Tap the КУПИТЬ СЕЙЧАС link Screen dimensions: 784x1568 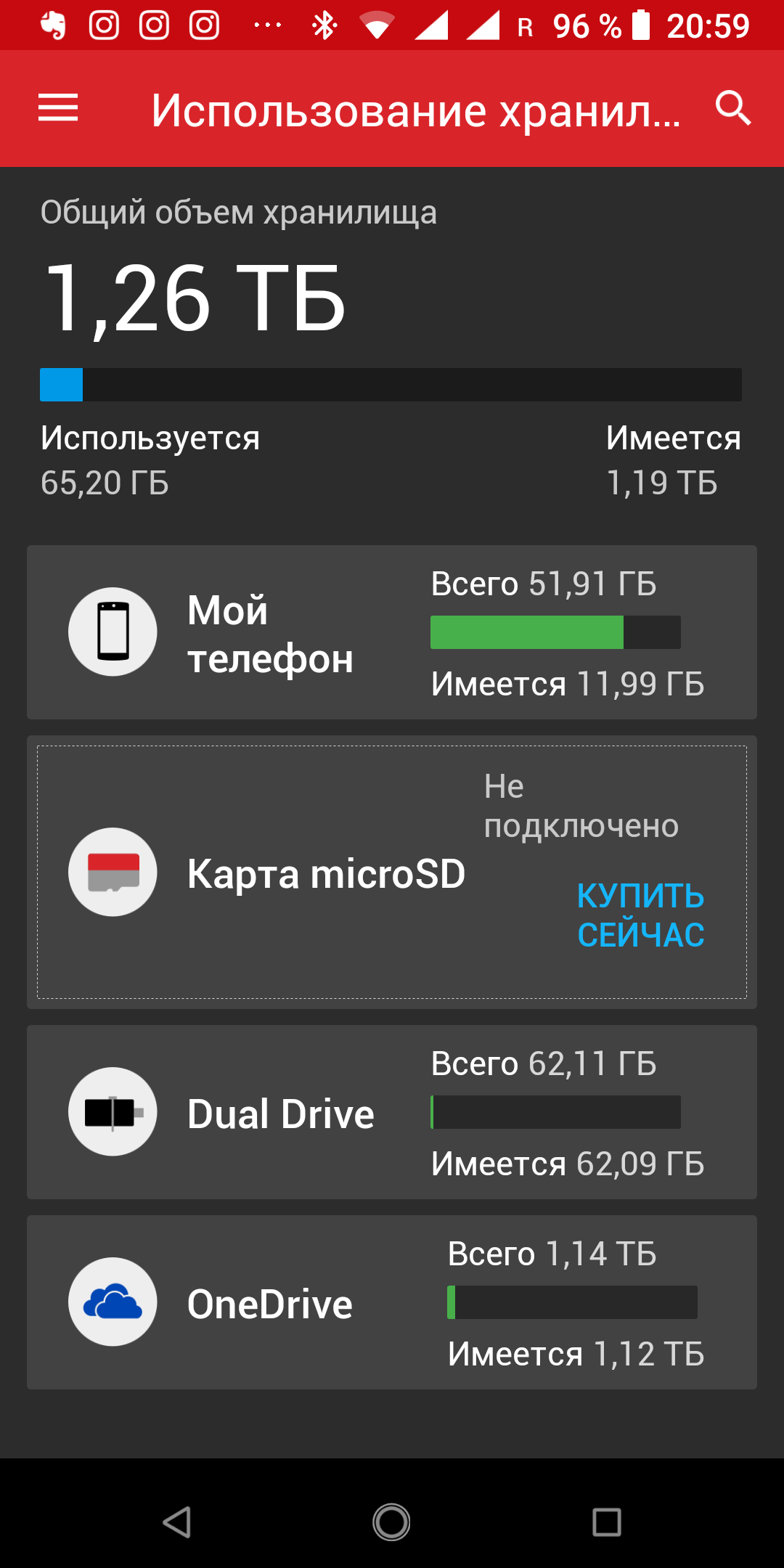(640, 915)
